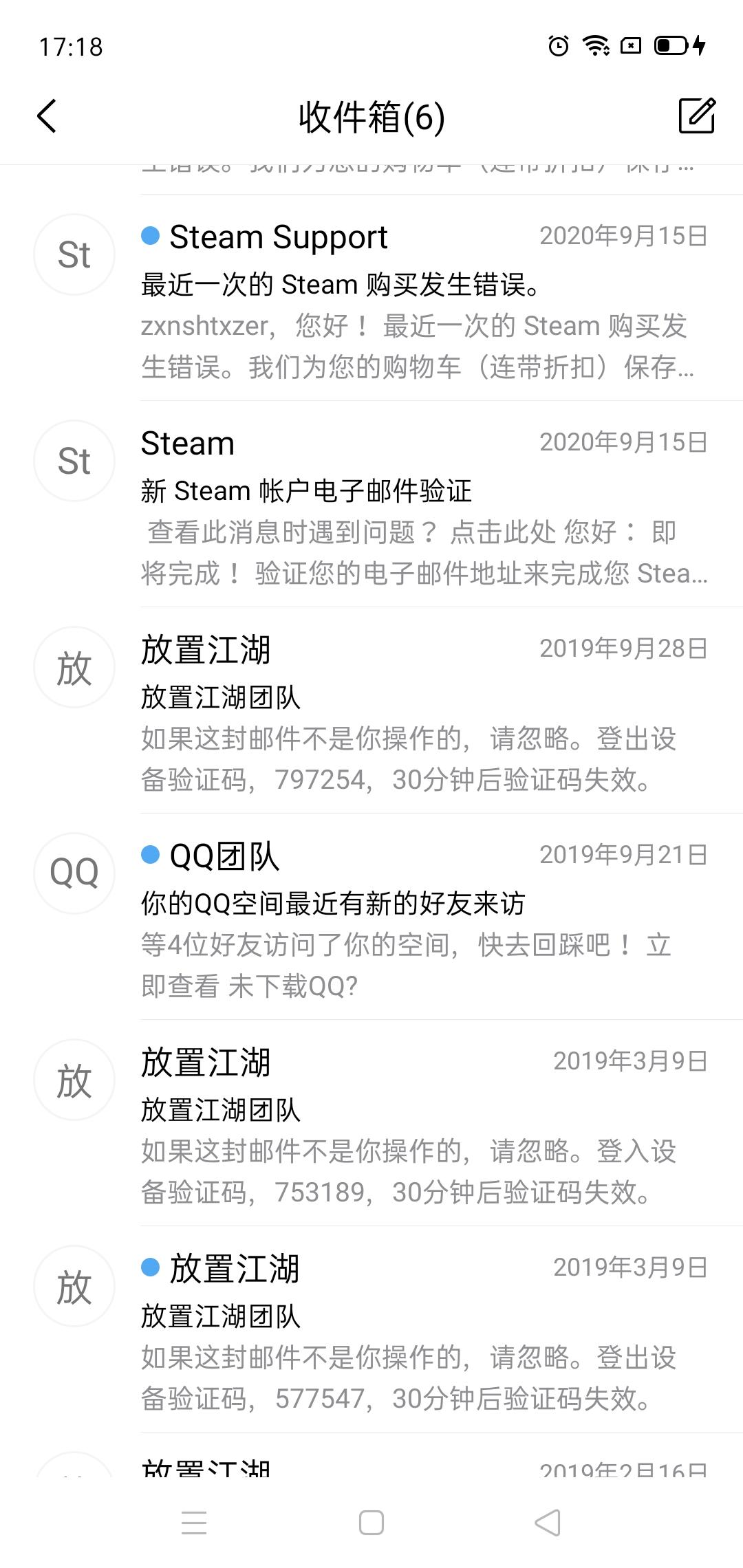Open unread 放置江湖 email with code 577547
743x1568 pixels.
click(x=371, y=1329)
